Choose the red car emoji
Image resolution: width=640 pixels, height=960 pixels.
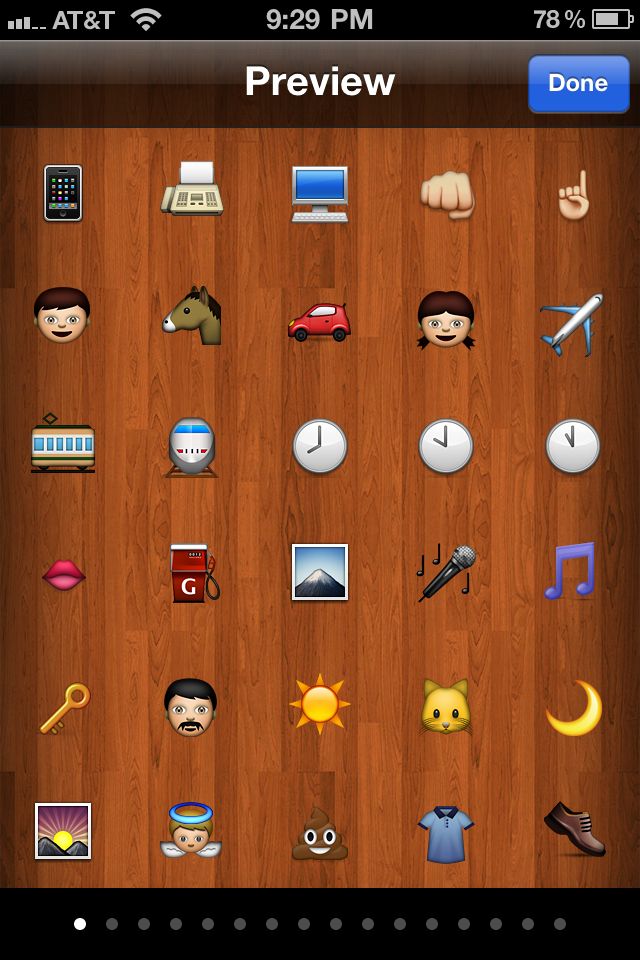click(320, 320)
